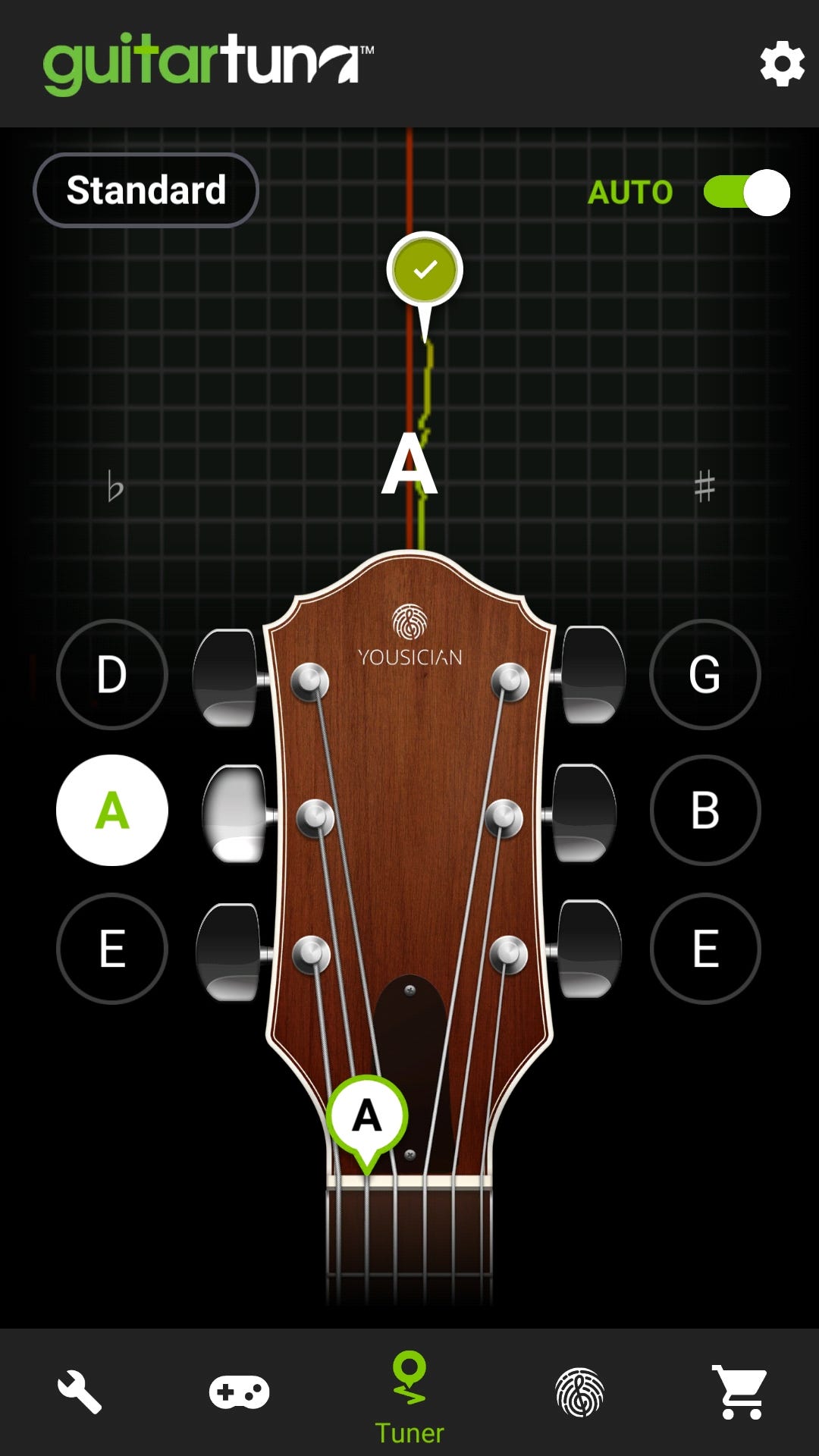Open the Standard tuning selector

[146, 190]
